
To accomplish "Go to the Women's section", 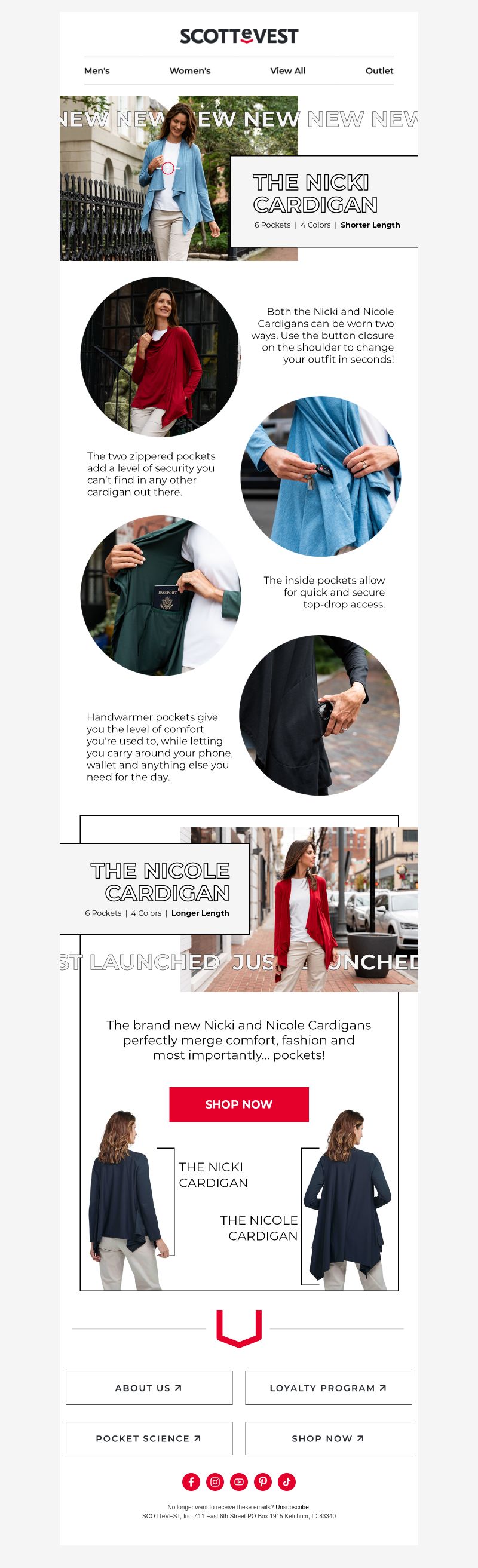I will [x=190, y=70].
